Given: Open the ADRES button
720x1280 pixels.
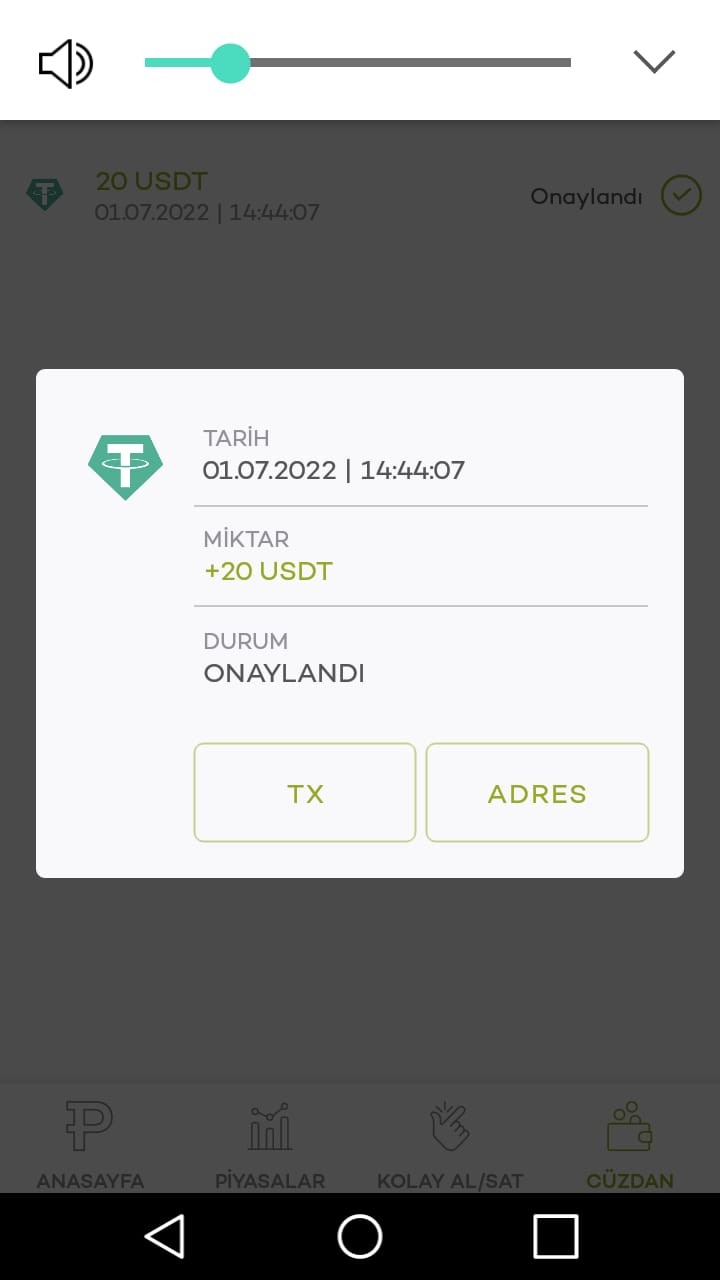Looking at the screenshot, I should pyautogui.click(x=538, y=792).
